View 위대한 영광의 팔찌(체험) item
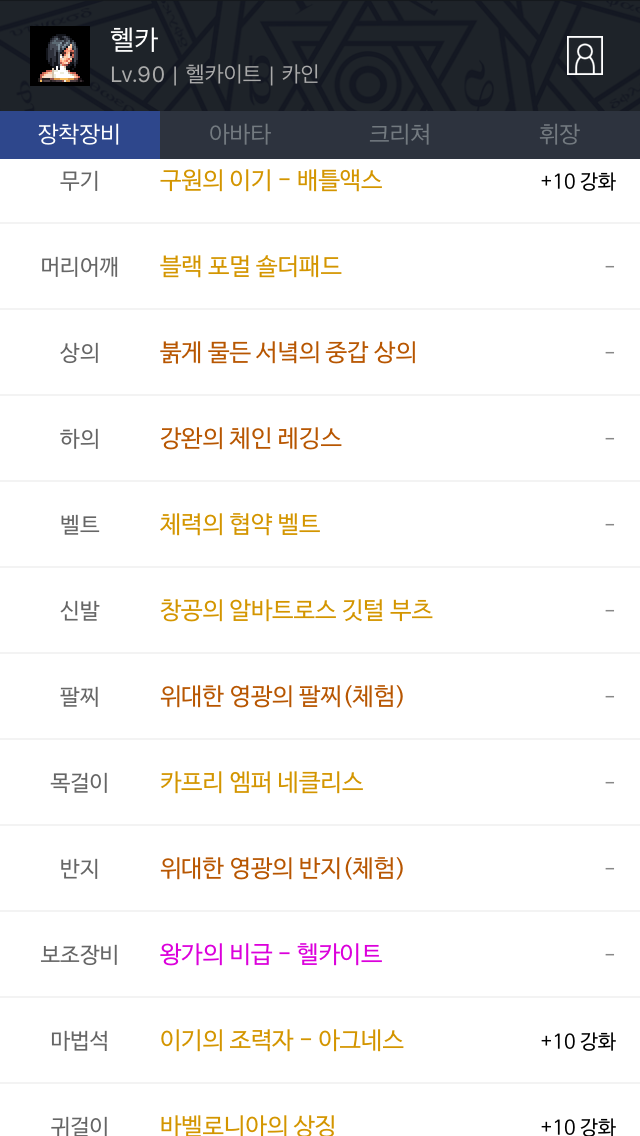 tap(282, 696)
